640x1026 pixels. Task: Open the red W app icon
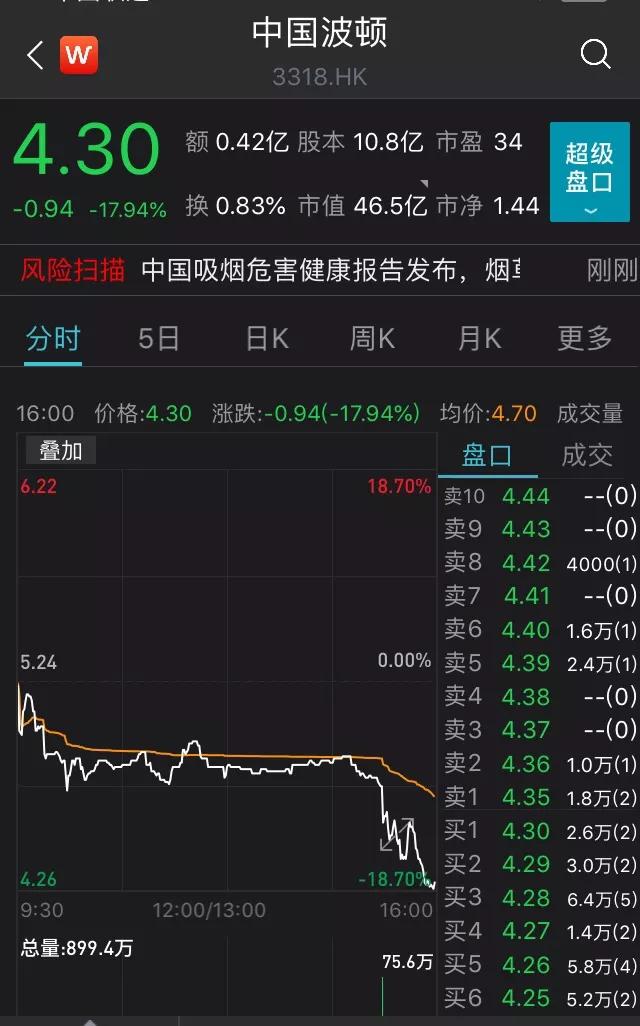tap(78, 55)
